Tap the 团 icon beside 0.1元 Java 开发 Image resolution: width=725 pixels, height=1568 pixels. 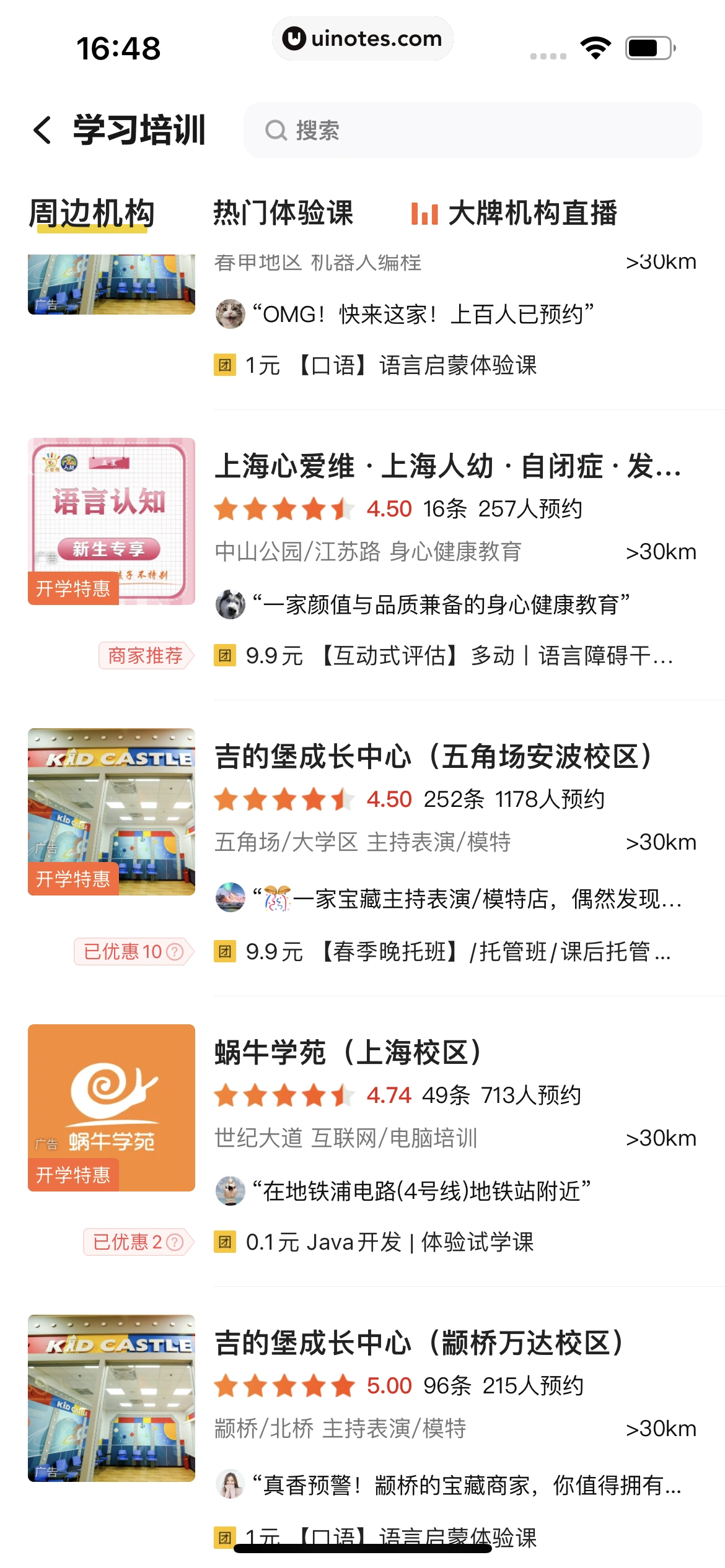click(226, 1242)
